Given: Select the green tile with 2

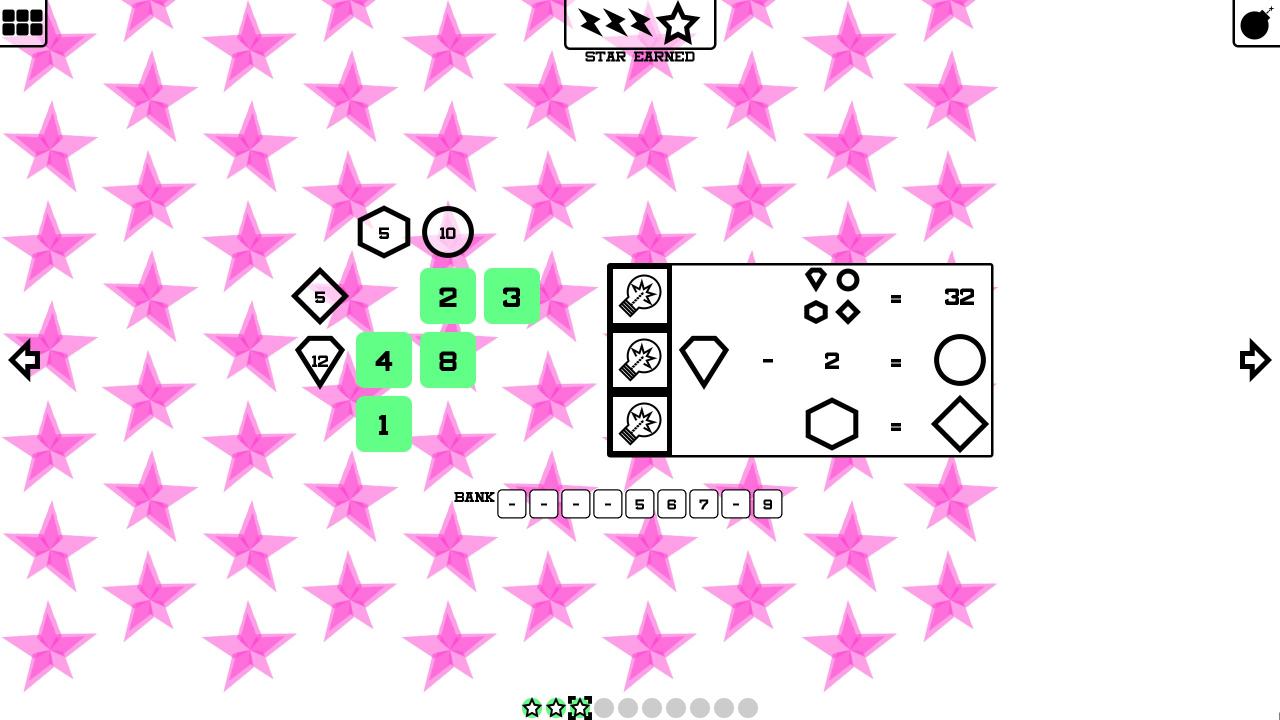Looking at the screenshot, I should (448, 296).
